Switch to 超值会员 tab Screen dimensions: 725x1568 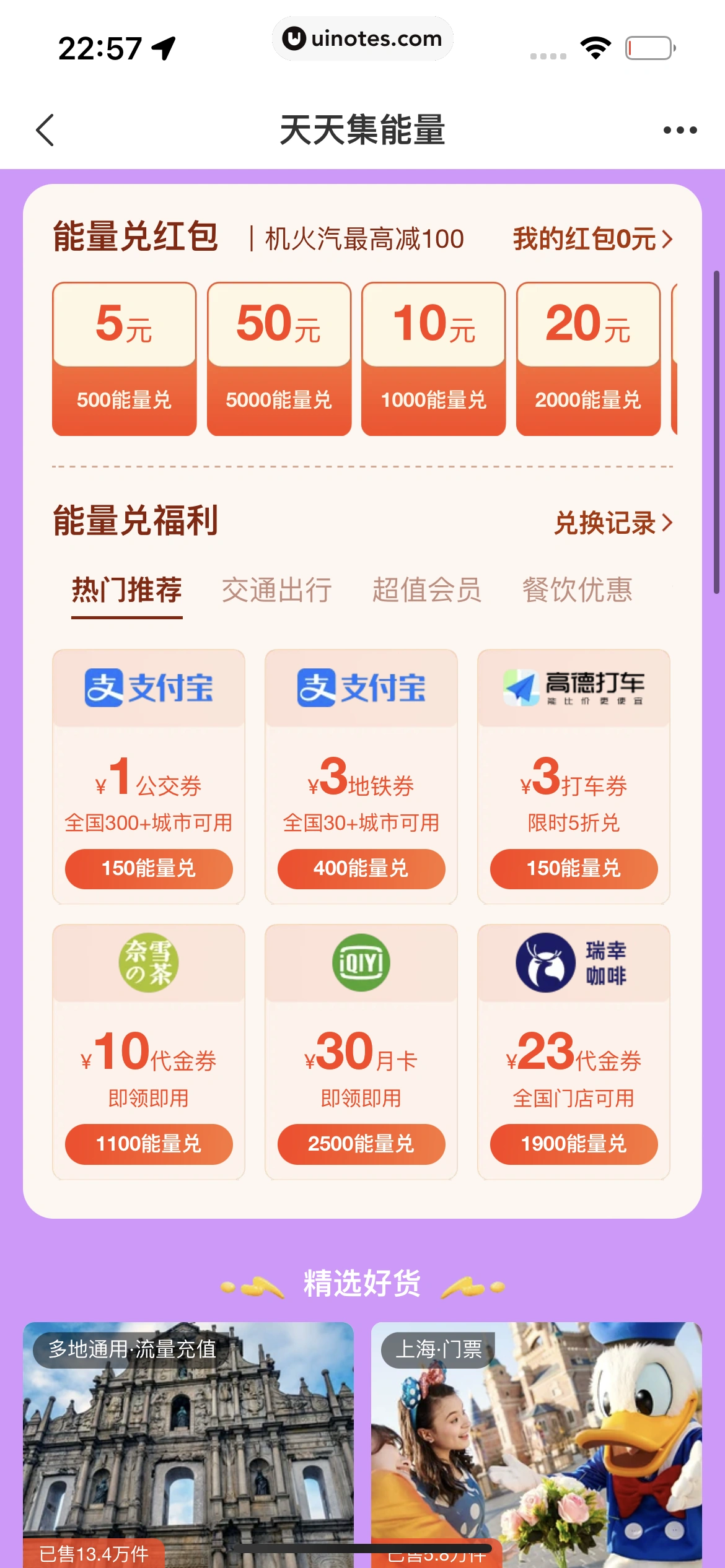click(426, 590)
